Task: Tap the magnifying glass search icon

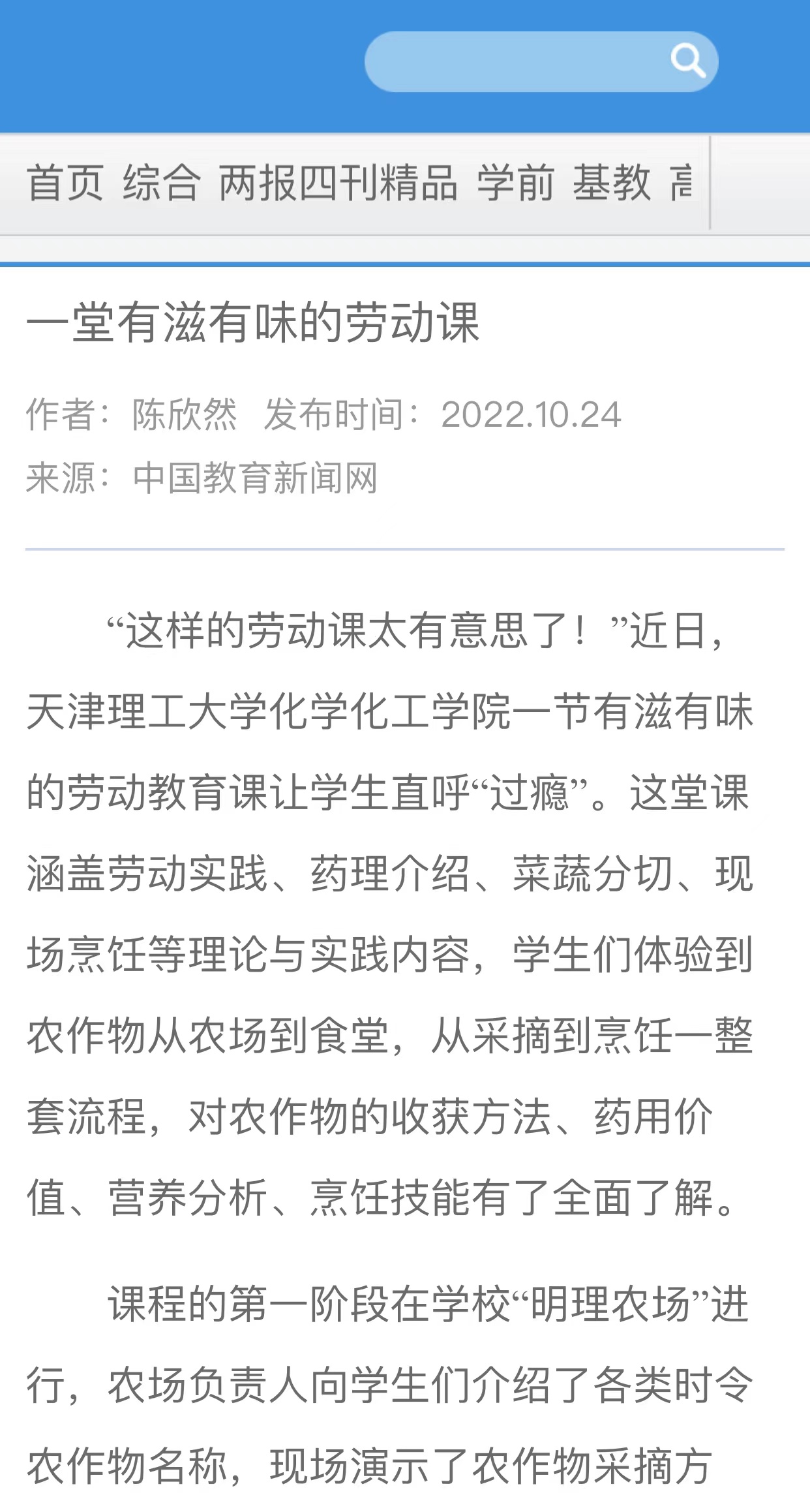Action: click(688, 61)
